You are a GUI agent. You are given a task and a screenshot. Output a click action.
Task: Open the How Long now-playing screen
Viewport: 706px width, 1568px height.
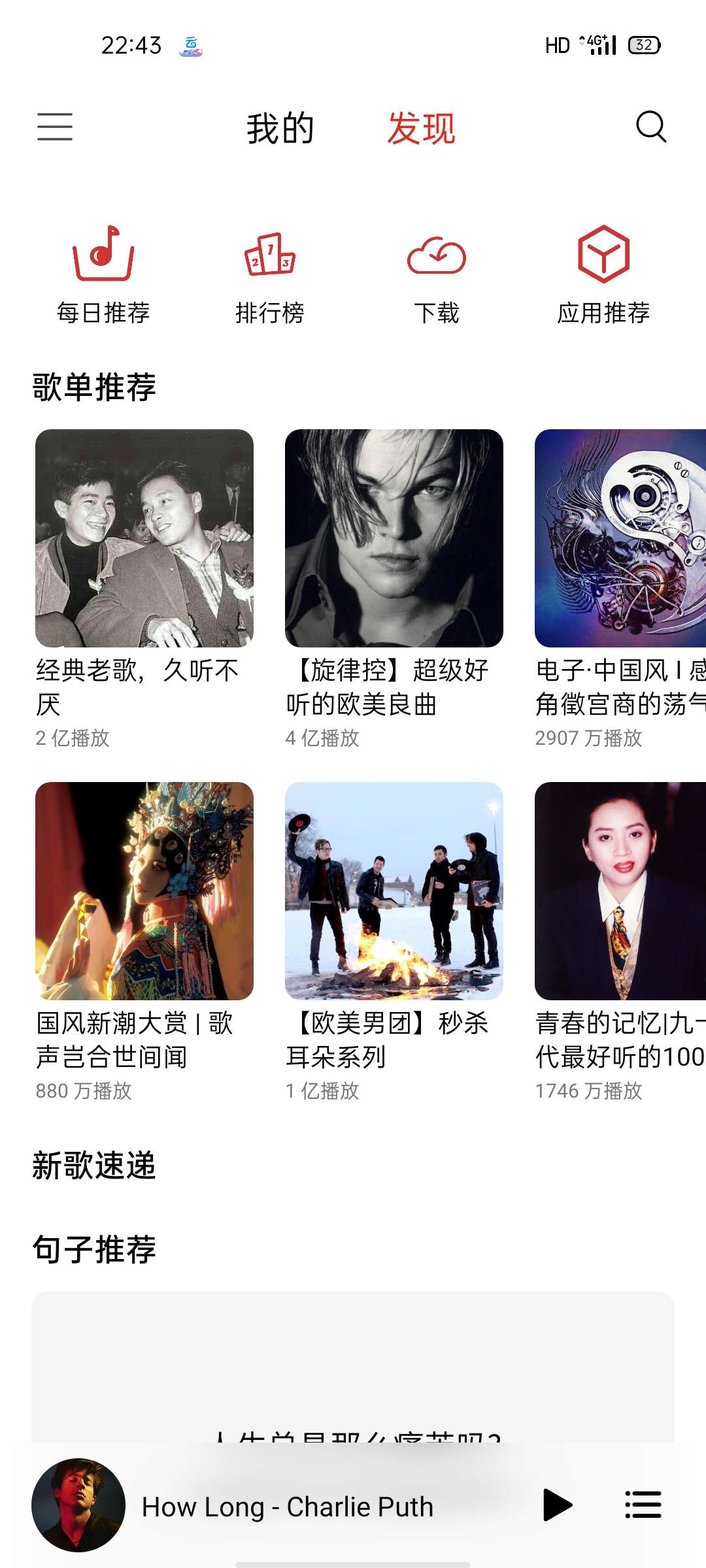(288, 1507)
